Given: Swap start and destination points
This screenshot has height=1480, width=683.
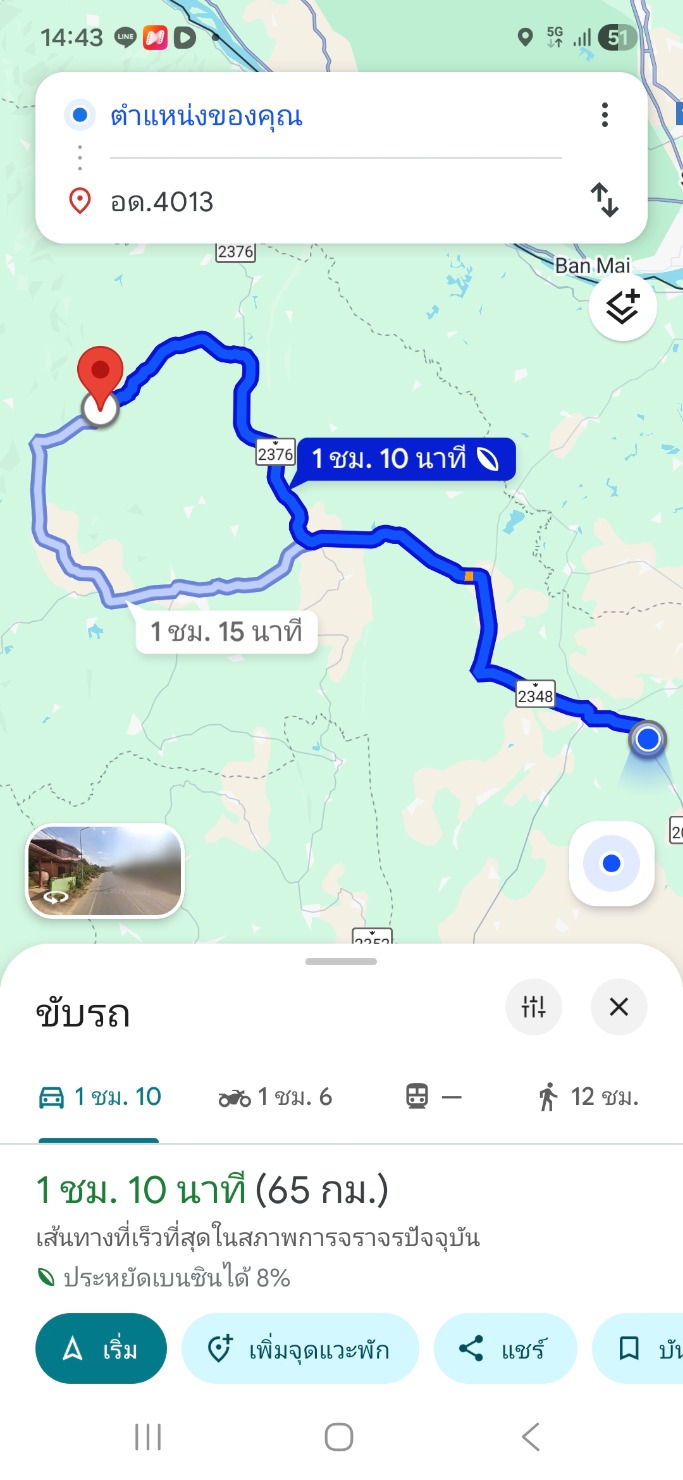Looking at the screenshot, I should click(x=604, y=200).
